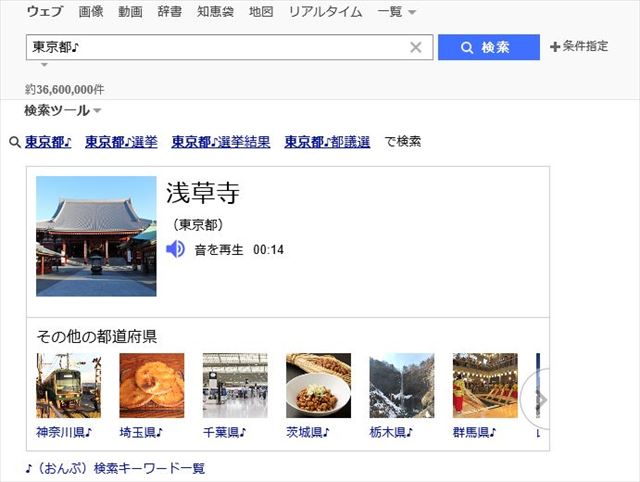Search related term 東京都♪都議選
Screen dimensions: 640x482
(327, 142)
